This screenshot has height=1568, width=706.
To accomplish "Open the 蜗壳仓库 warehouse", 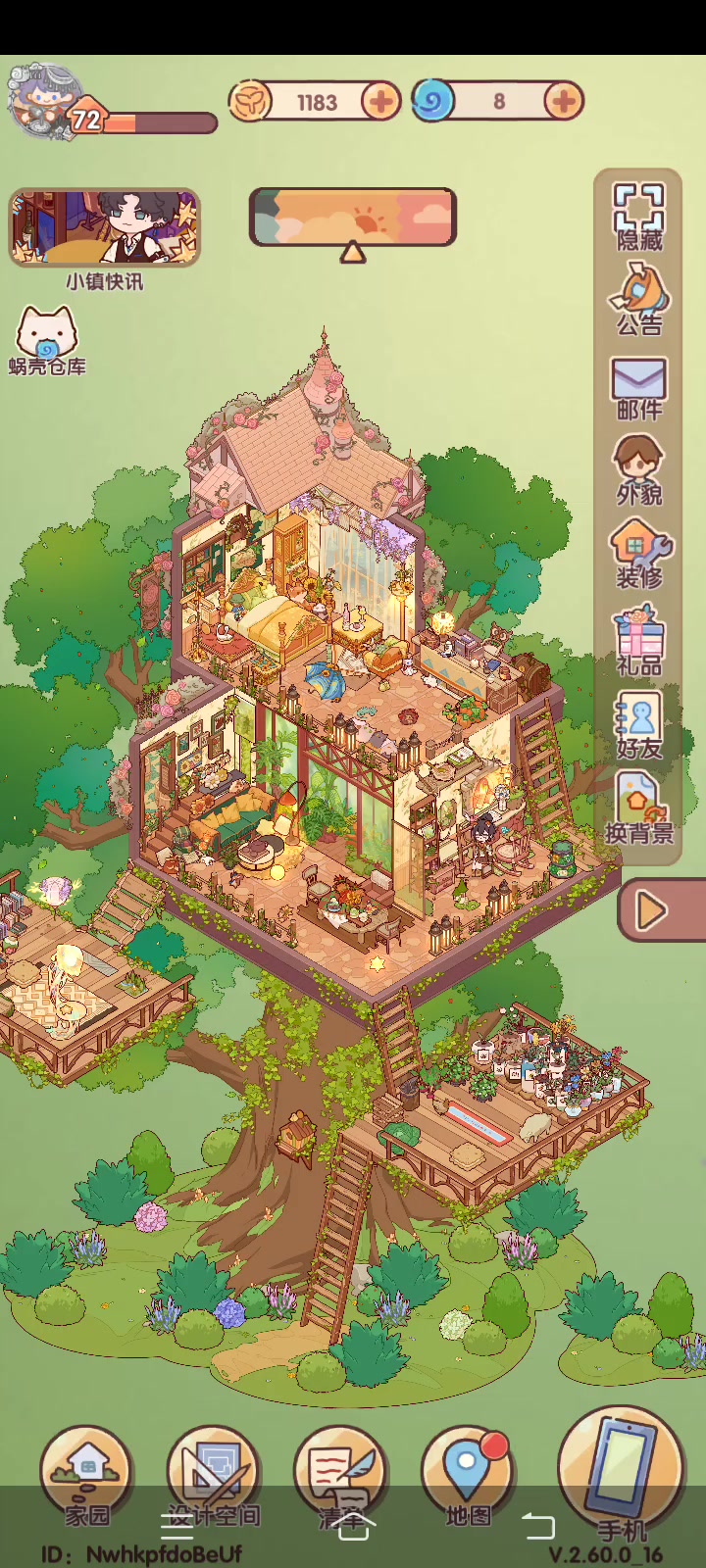I will [x=46, y=338].
